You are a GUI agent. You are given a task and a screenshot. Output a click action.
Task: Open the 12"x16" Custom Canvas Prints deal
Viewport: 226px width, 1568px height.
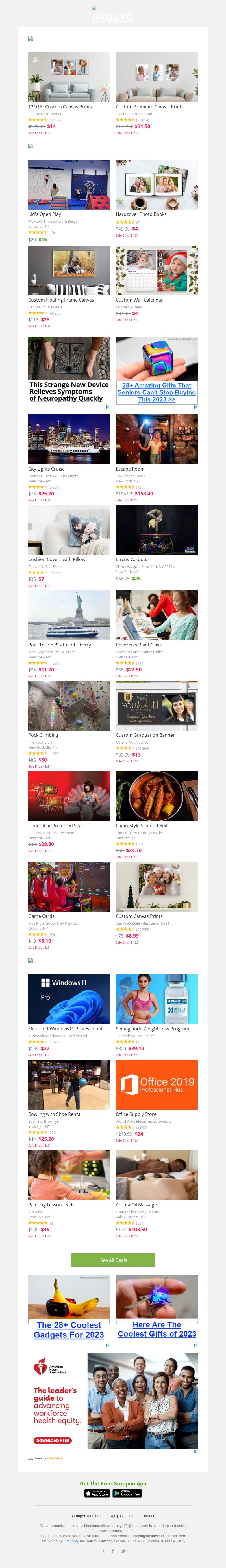pyautogui.click(x=69, y=77)
